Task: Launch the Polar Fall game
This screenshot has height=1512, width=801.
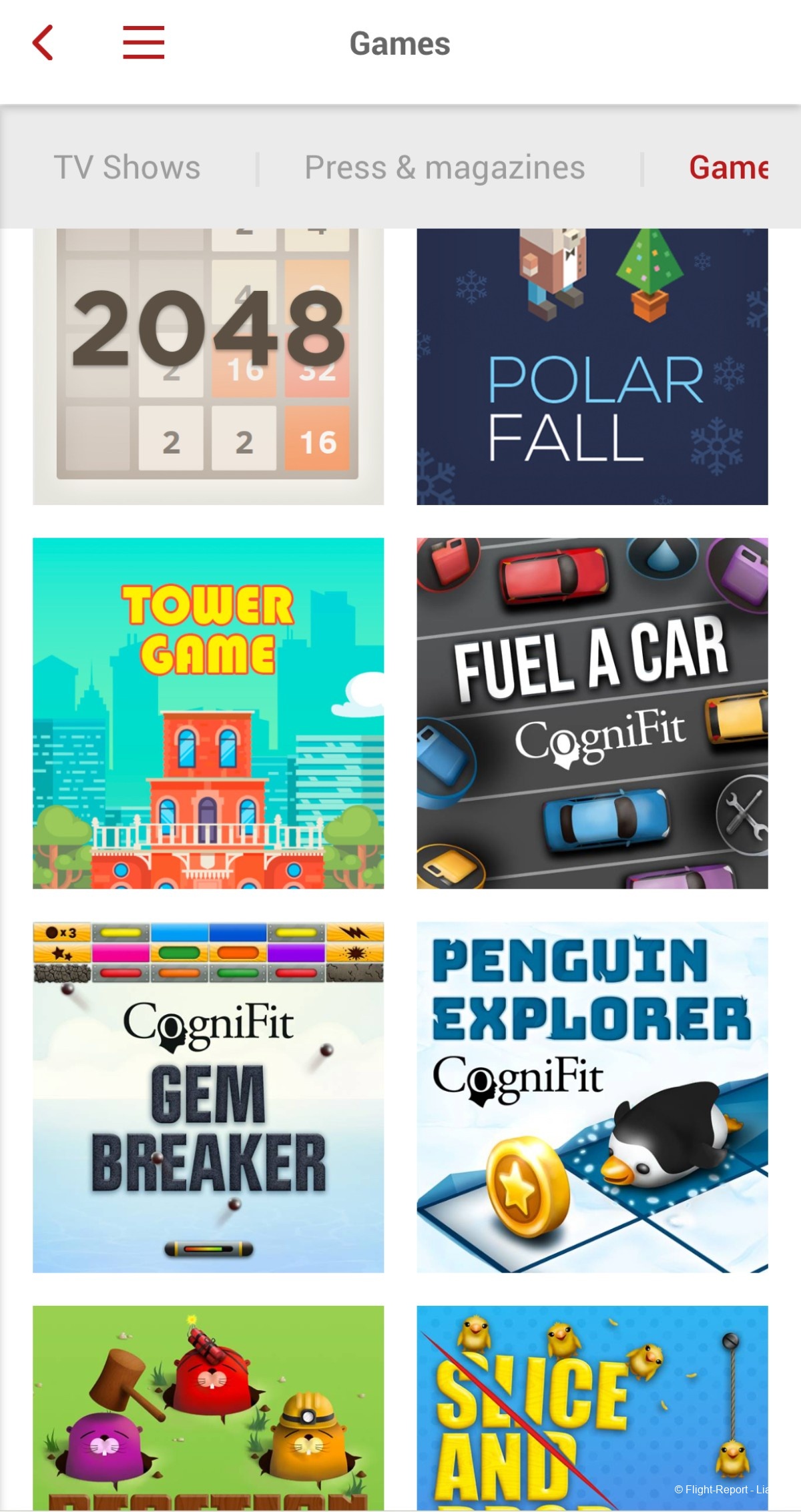Action: pos(592,367)
